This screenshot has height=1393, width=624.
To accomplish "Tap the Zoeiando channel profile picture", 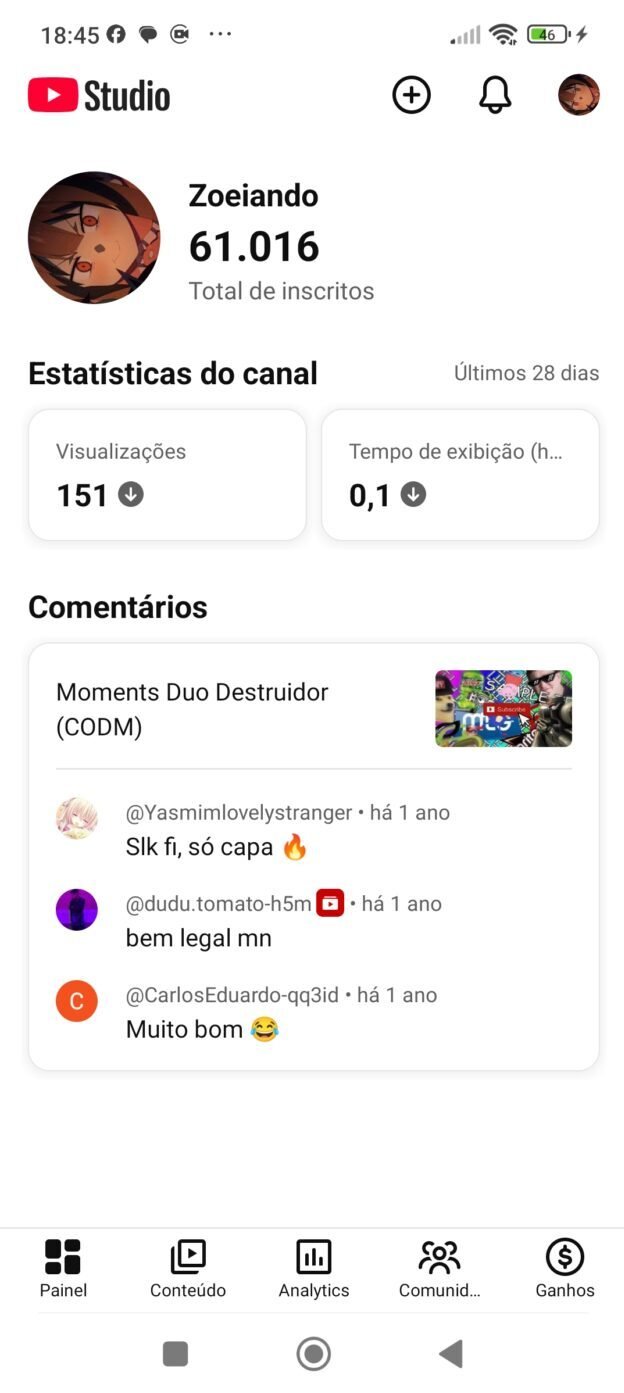I will (x=94, y=238).
